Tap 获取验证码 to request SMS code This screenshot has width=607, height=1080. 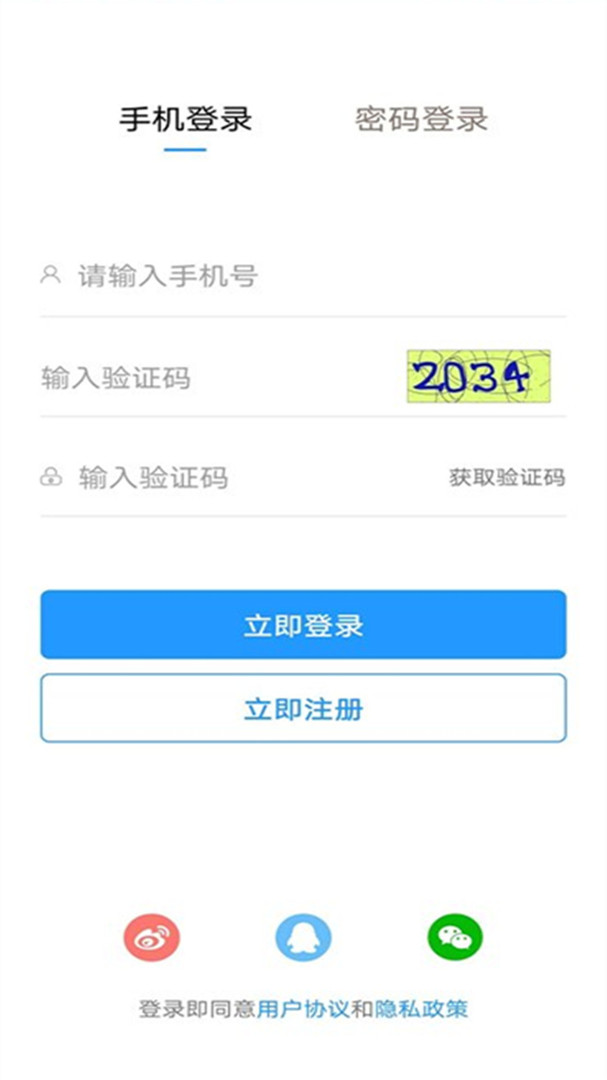coord(507,477)
